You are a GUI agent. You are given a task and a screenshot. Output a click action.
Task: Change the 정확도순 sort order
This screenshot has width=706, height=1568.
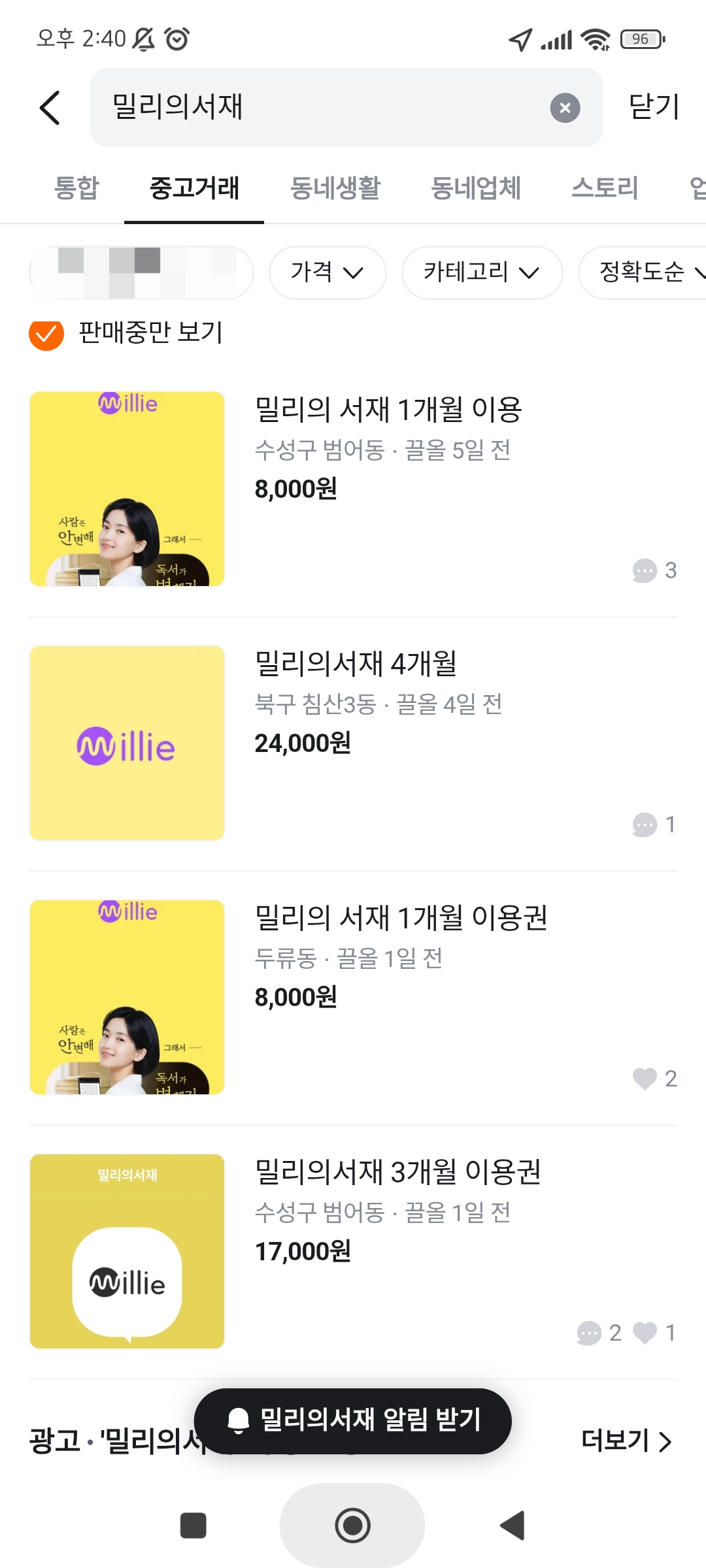(647, 272)
